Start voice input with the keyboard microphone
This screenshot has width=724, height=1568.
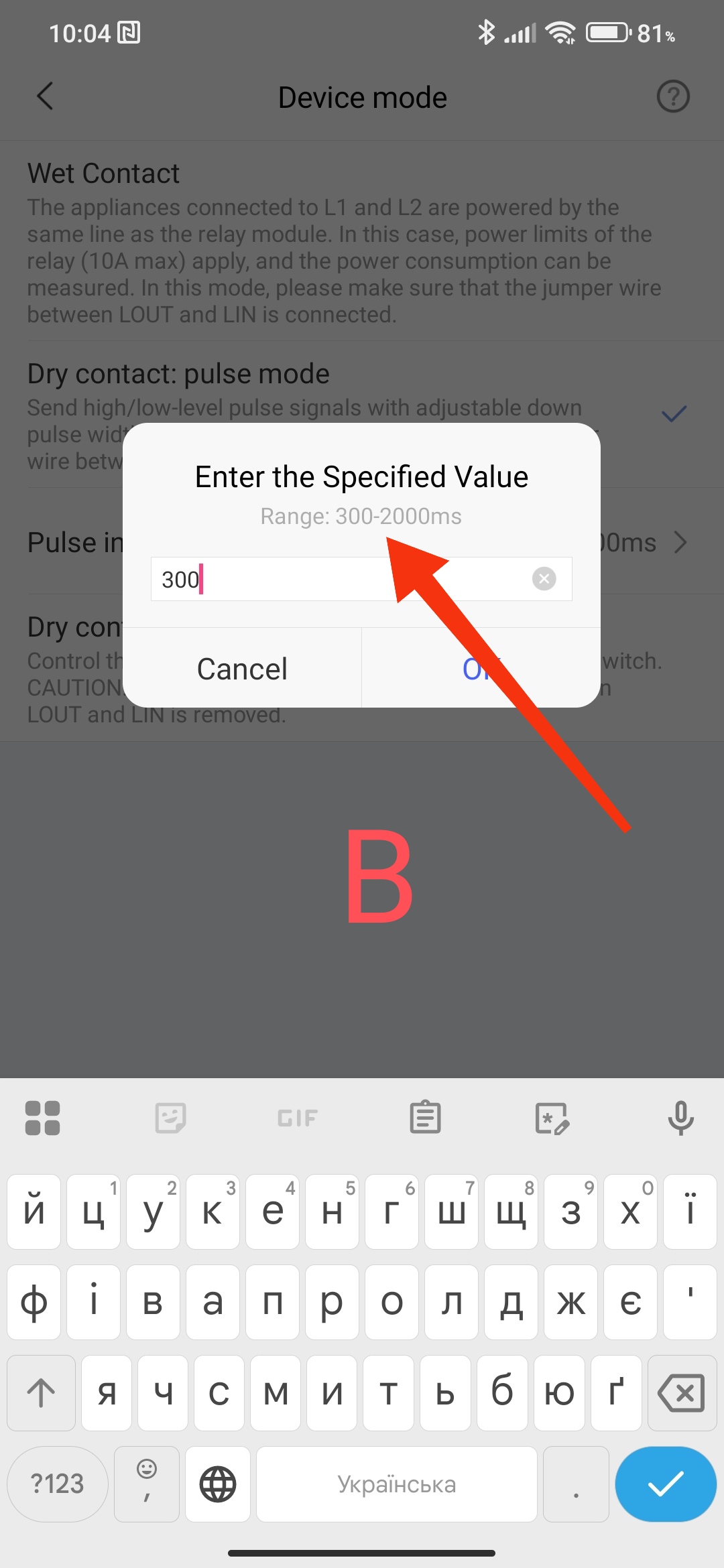click(x=680, y=1118)
